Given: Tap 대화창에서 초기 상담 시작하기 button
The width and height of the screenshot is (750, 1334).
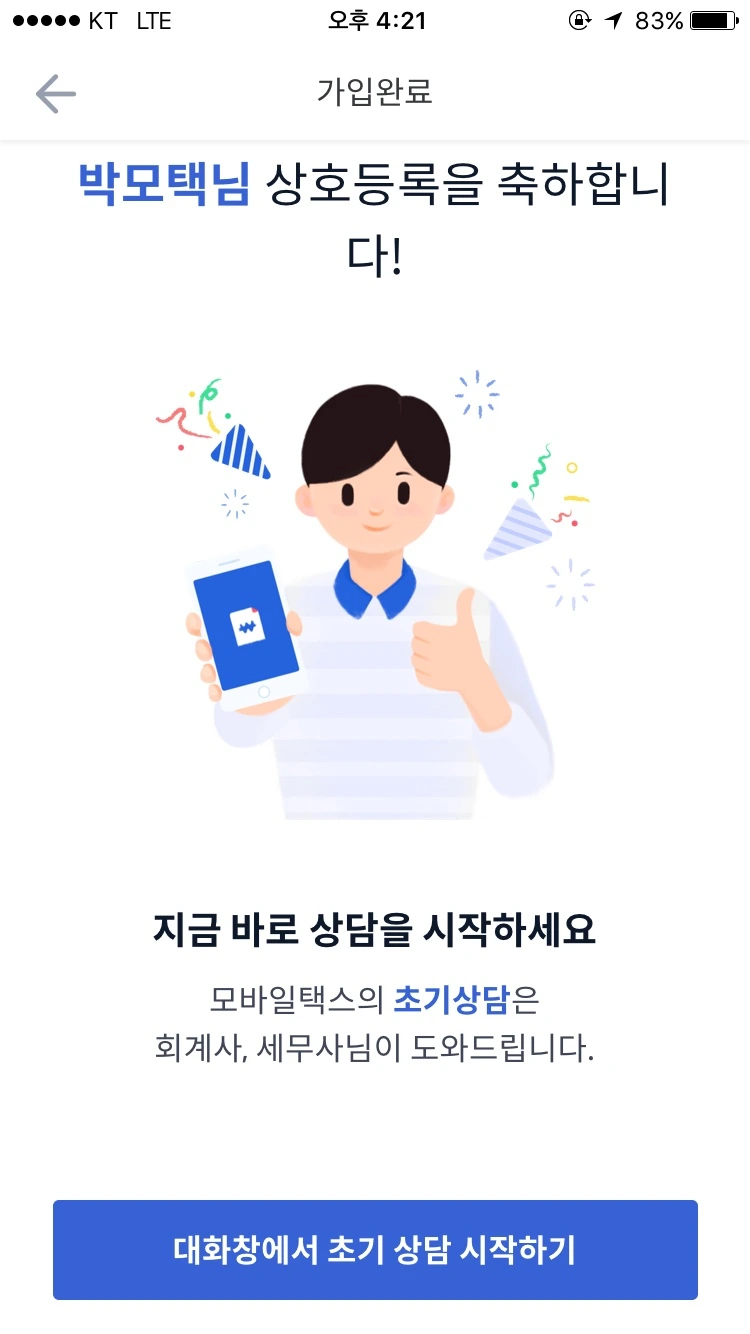Looking at the screenshot, I should tap(375, 1250).
